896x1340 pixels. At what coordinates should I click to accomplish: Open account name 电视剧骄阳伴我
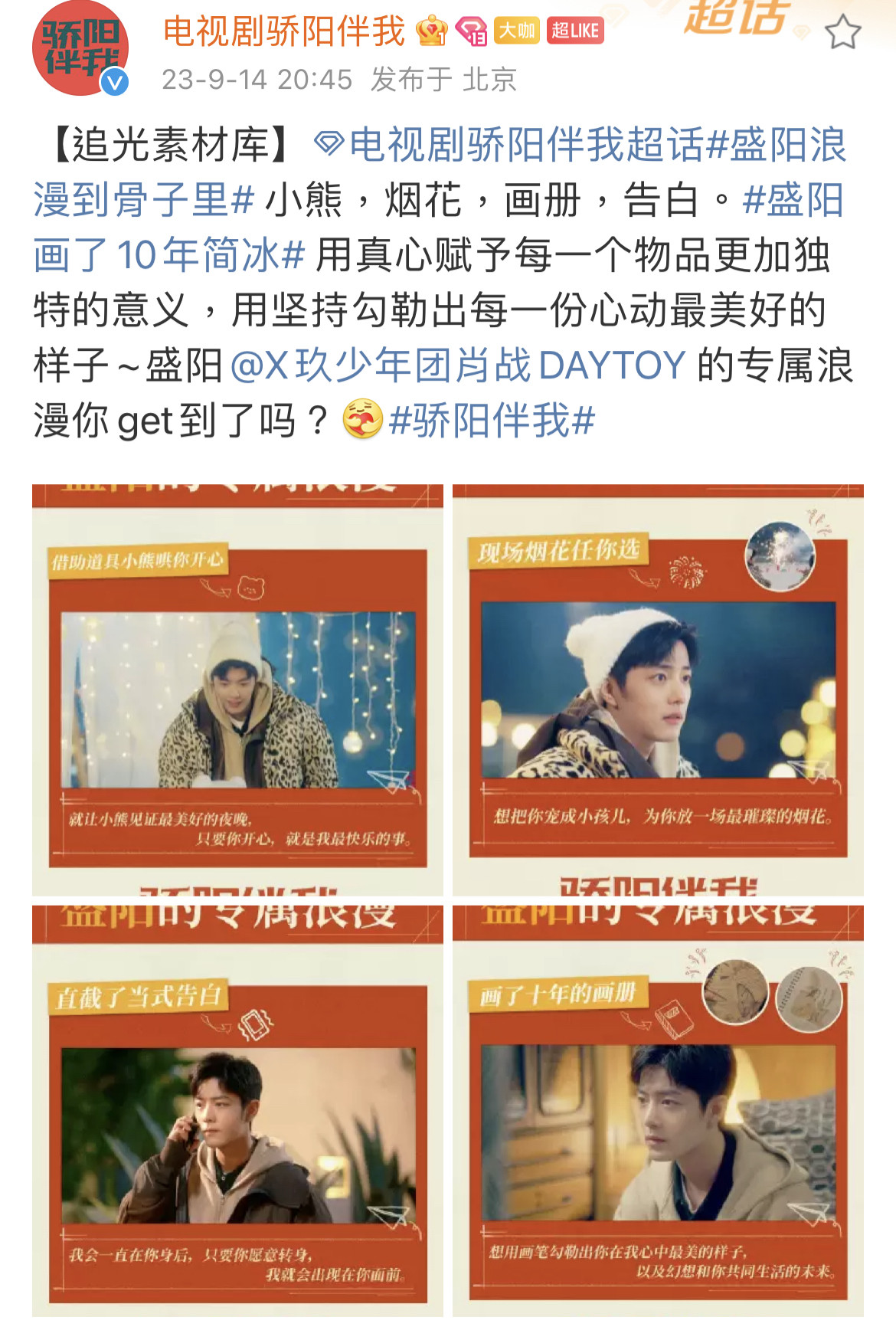[x=284, y=31]
